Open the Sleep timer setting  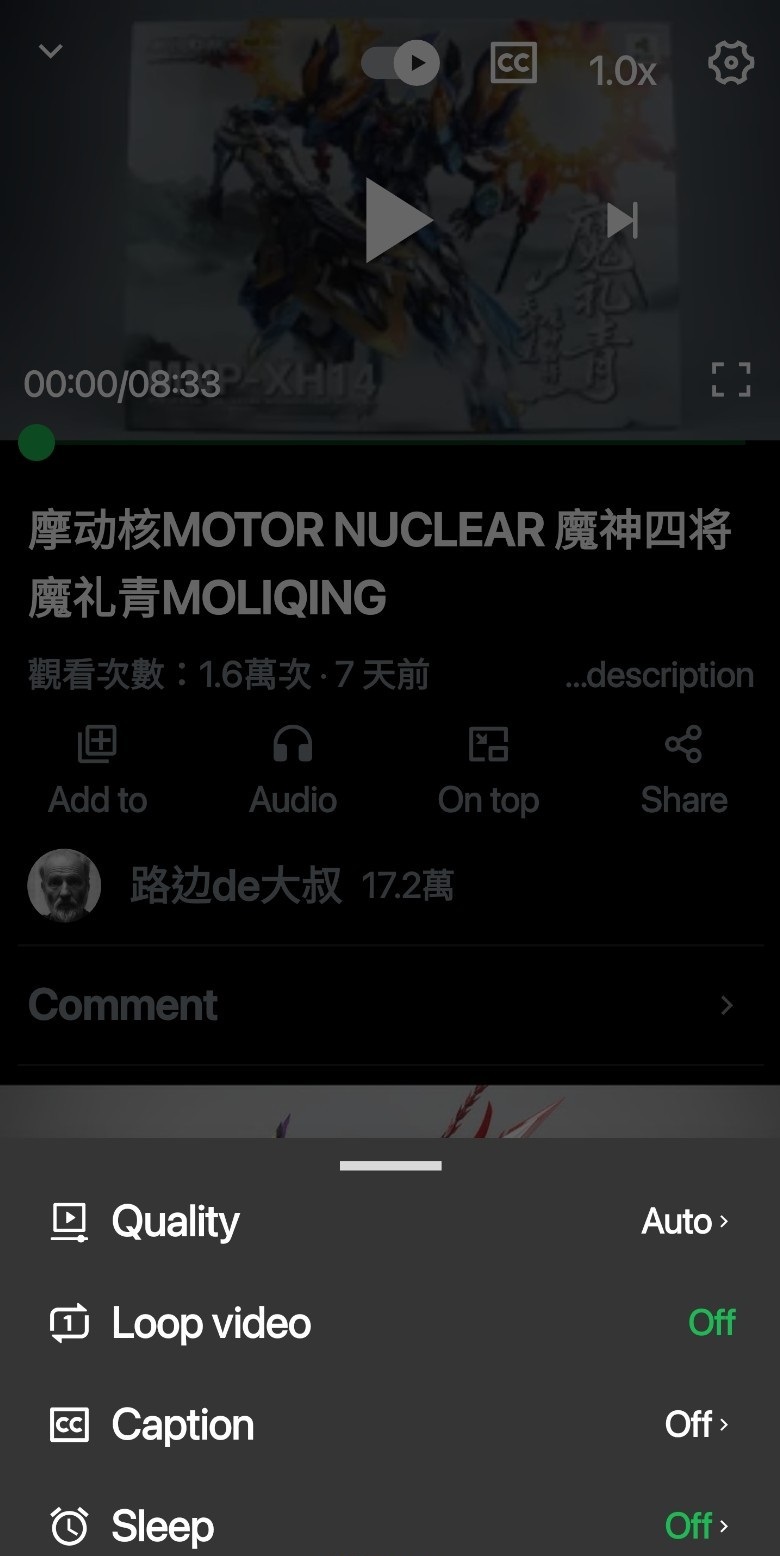pyautogui.click(x=390, y=1526)
